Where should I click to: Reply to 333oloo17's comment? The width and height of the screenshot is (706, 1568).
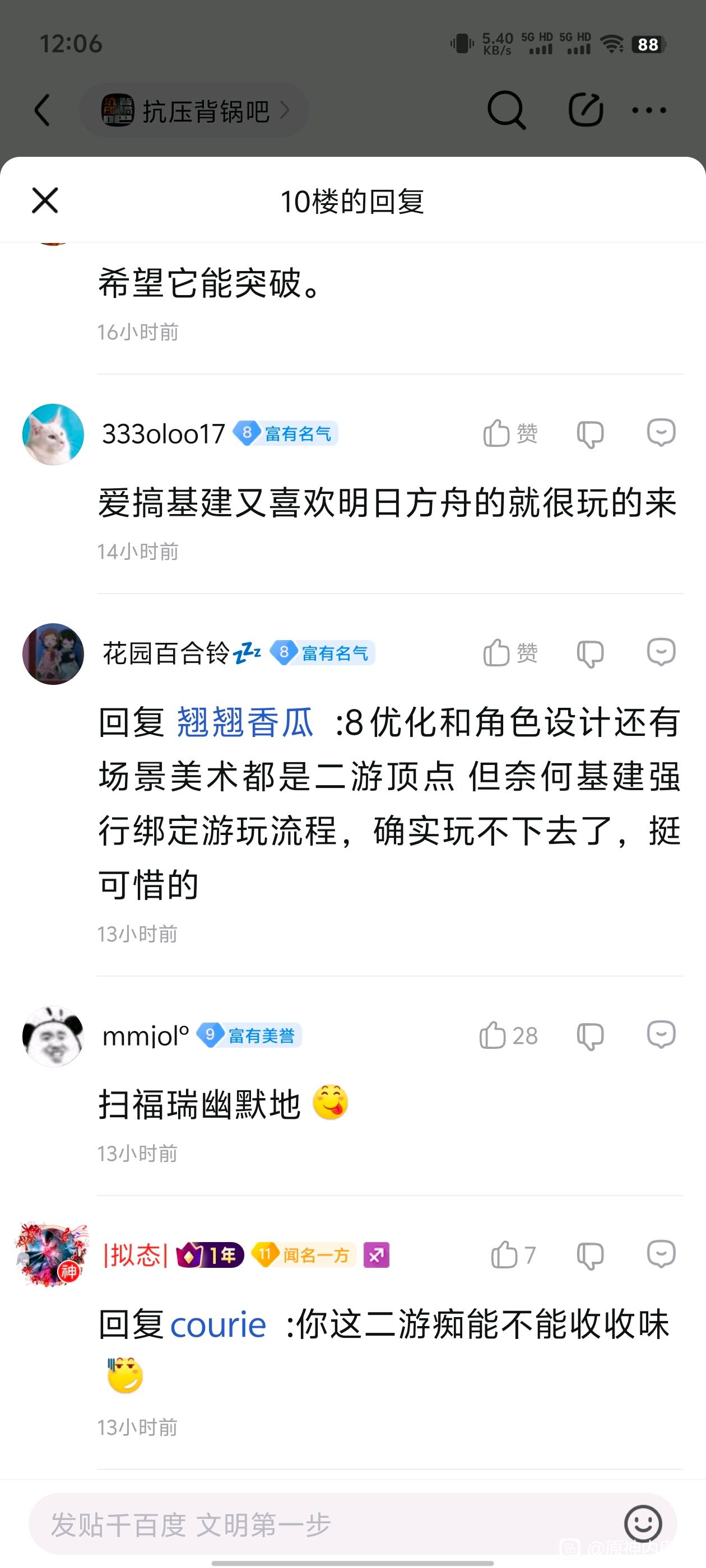[661, 433]
